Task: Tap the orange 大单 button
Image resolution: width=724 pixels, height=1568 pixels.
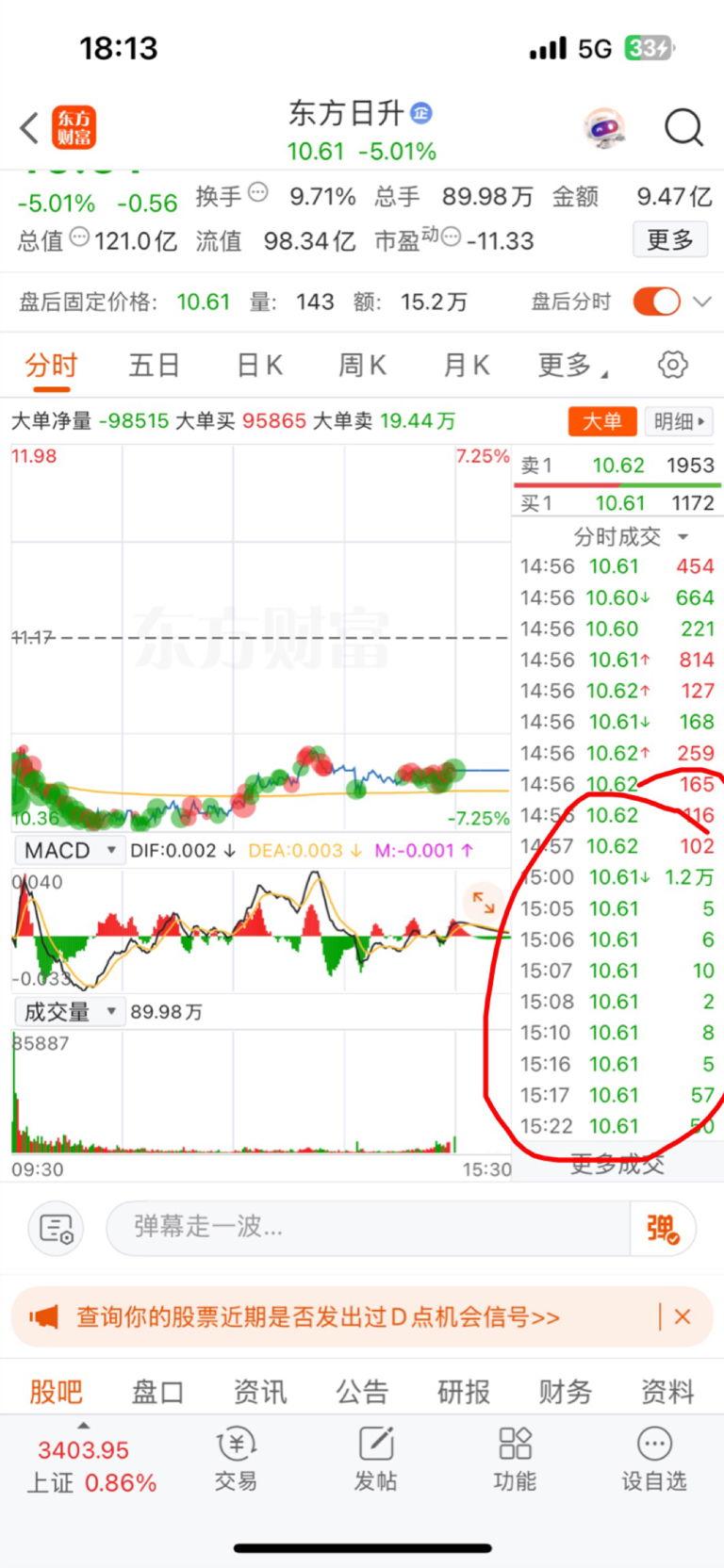Action: pos(602,421)
